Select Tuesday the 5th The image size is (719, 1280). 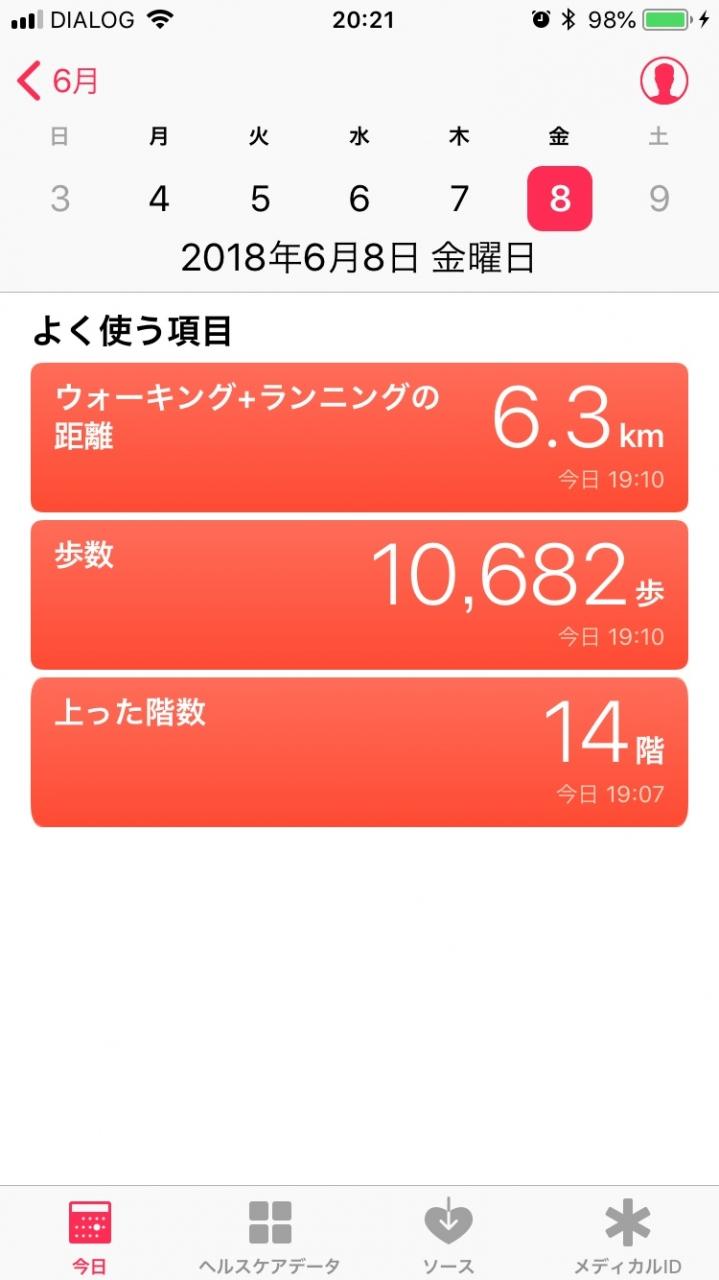click(x=260, y=199)
